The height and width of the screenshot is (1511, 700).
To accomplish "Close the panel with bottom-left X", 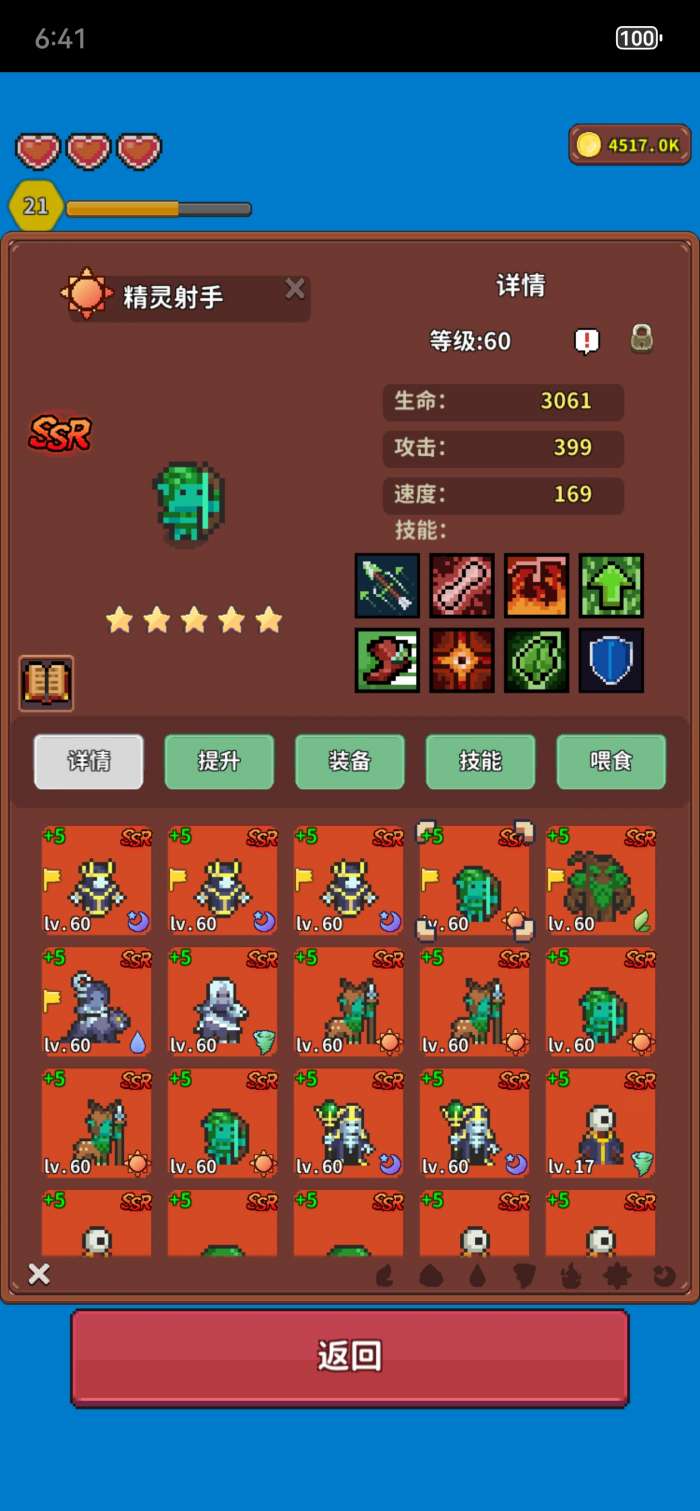I will click(39, 1273).
